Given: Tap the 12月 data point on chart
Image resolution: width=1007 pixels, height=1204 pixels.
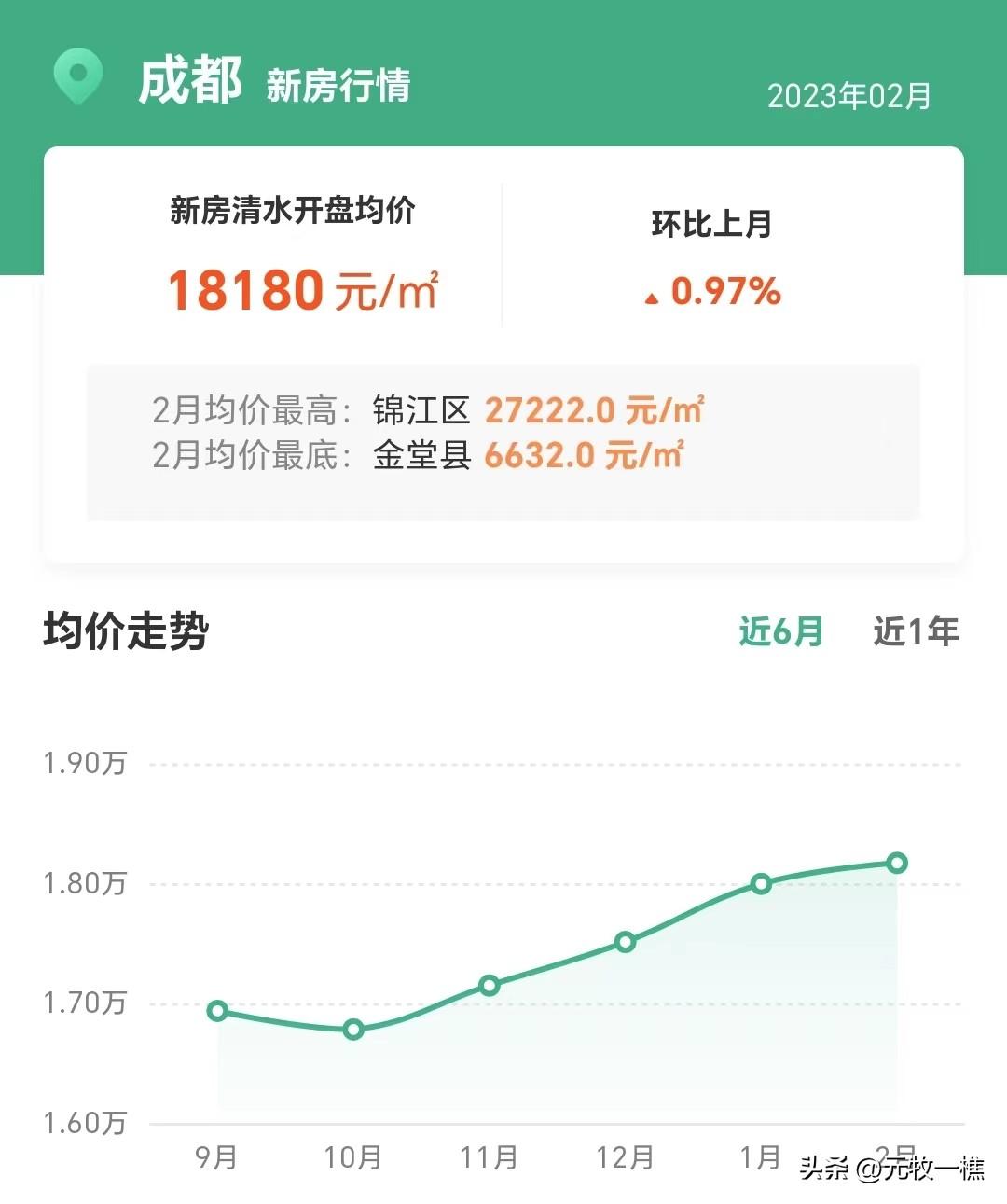Looking at the screenshot, I should (626, 942).
